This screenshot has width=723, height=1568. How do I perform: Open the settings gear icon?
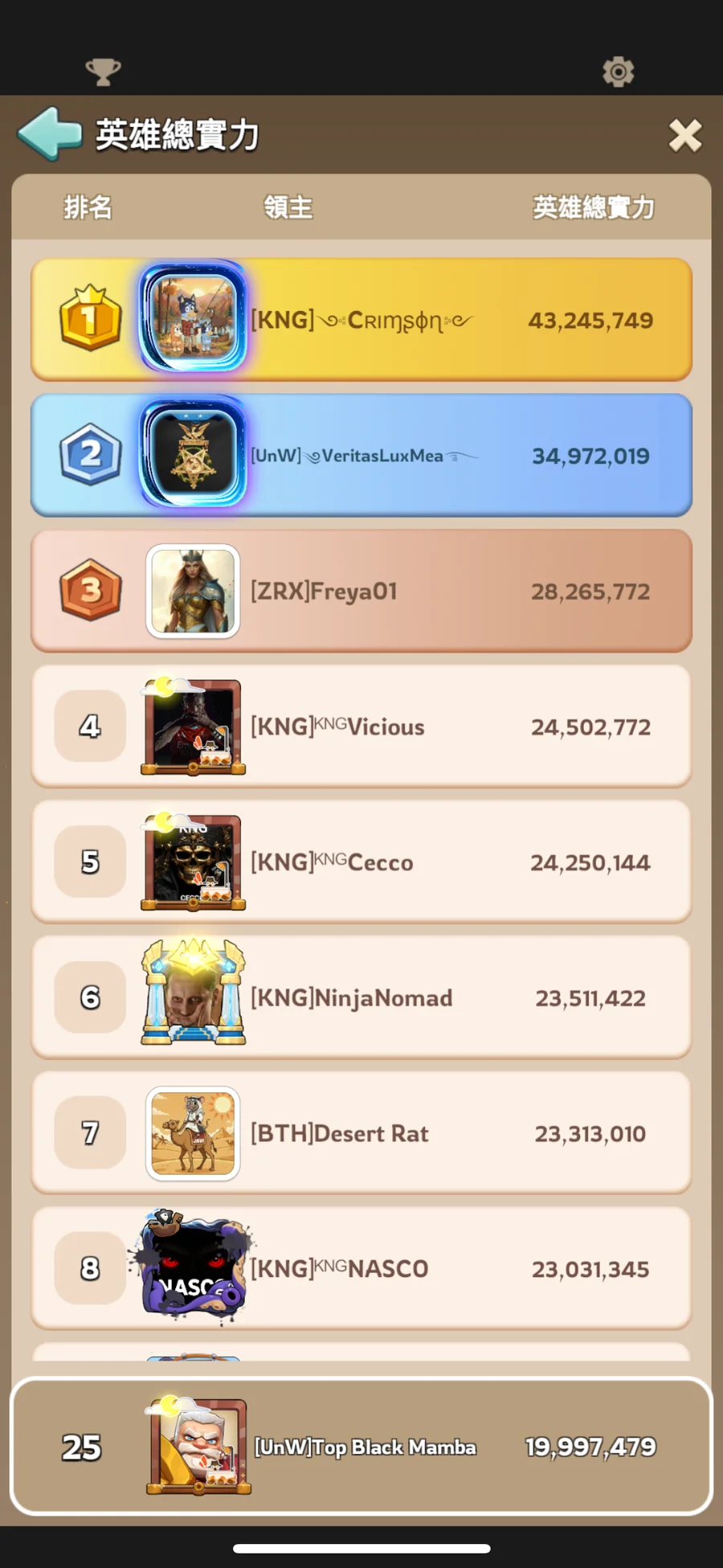(618, 72)
